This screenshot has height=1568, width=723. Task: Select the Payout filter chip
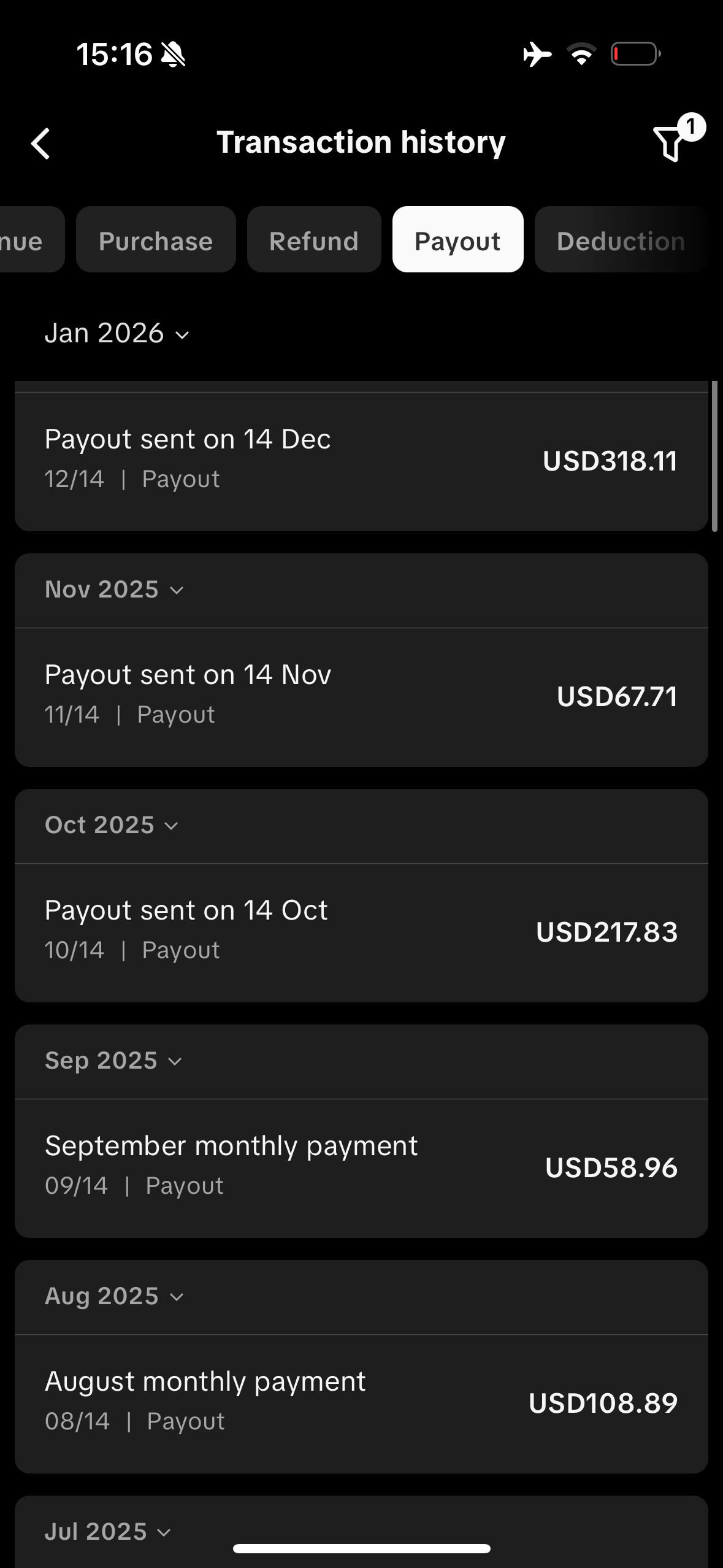point(457,240)
